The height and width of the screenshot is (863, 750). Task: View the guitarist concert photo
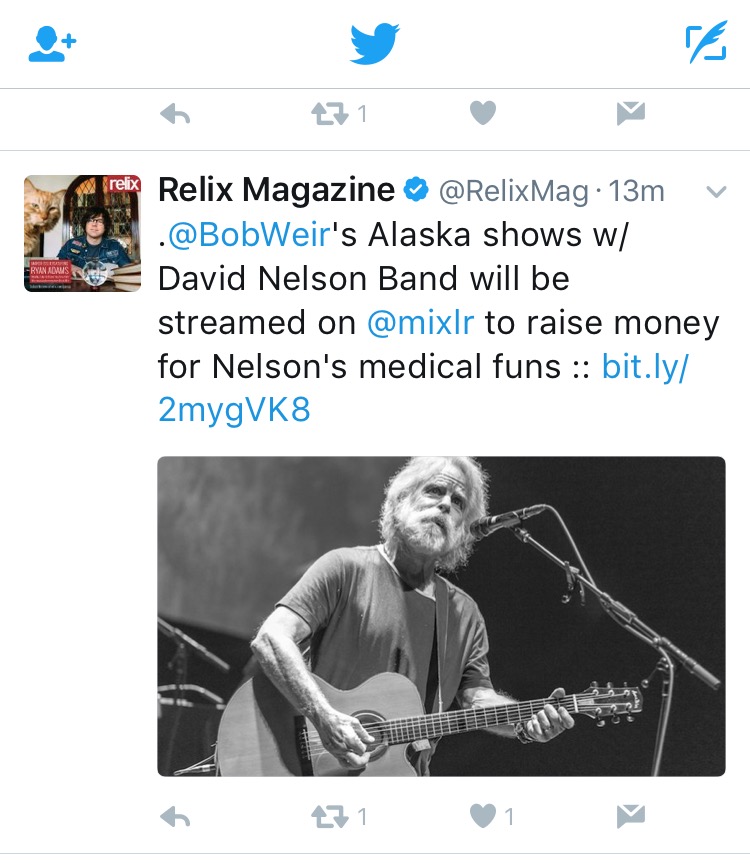(x=441, y=615)
